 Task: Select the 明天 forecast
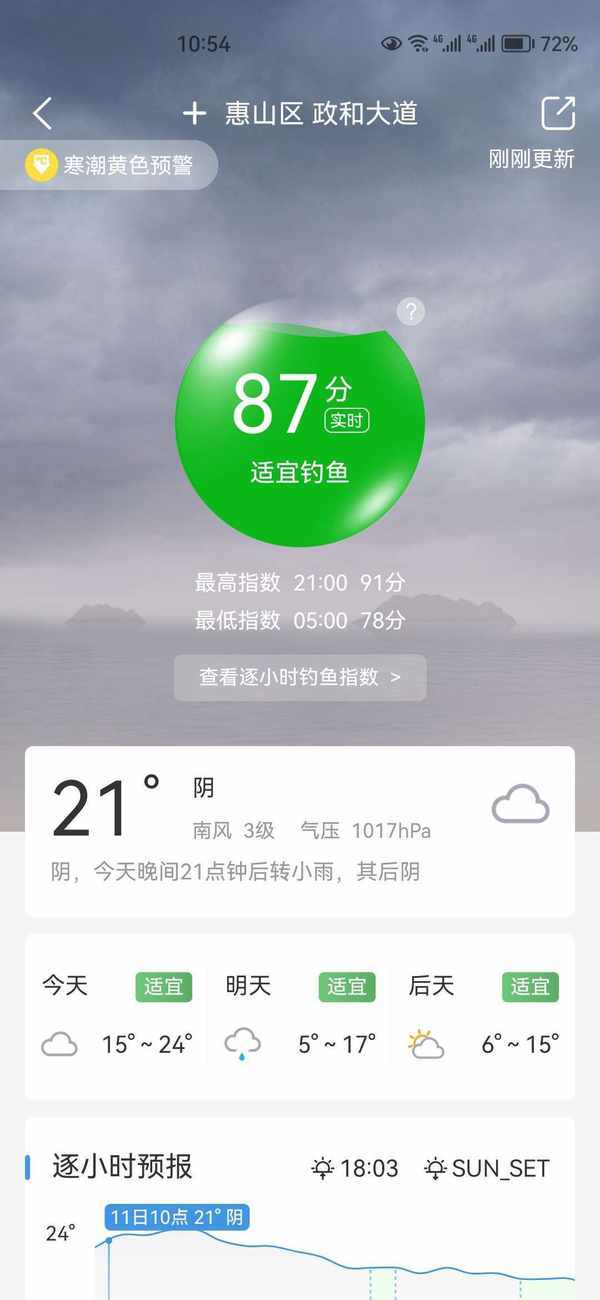point(300,1016)
